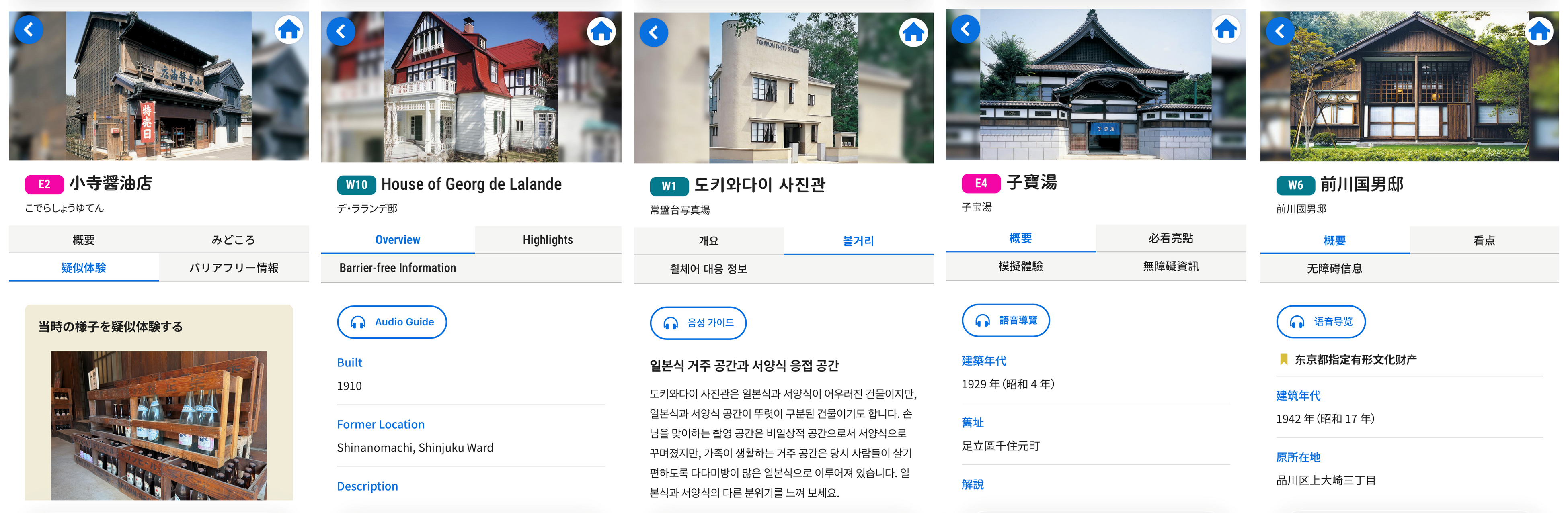Tap the home icon on the 小寺醤油店 page
Viewport: 1568px width, 513px height.
pos(289,29)
